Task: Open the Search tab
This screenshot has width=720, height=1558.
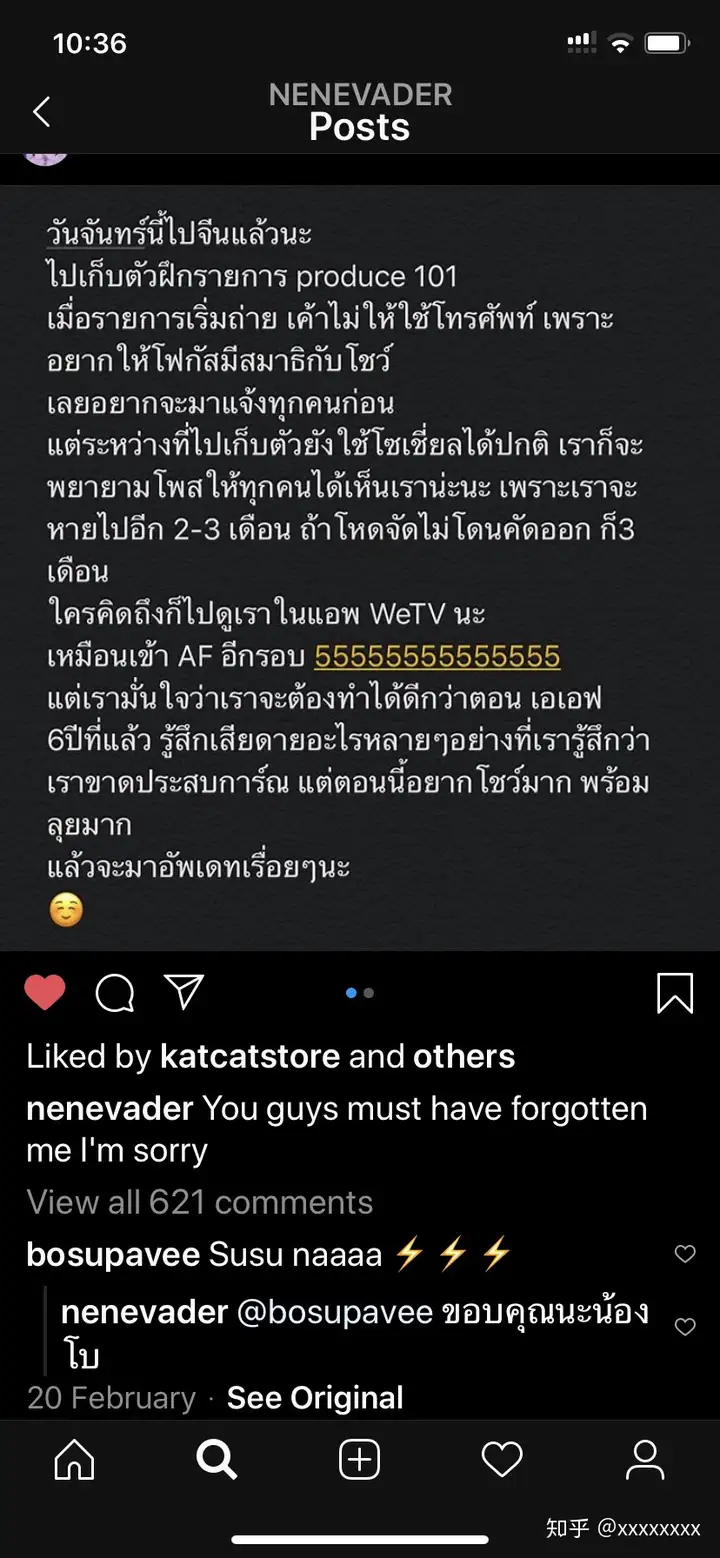Action: (x=216, y=1461)
